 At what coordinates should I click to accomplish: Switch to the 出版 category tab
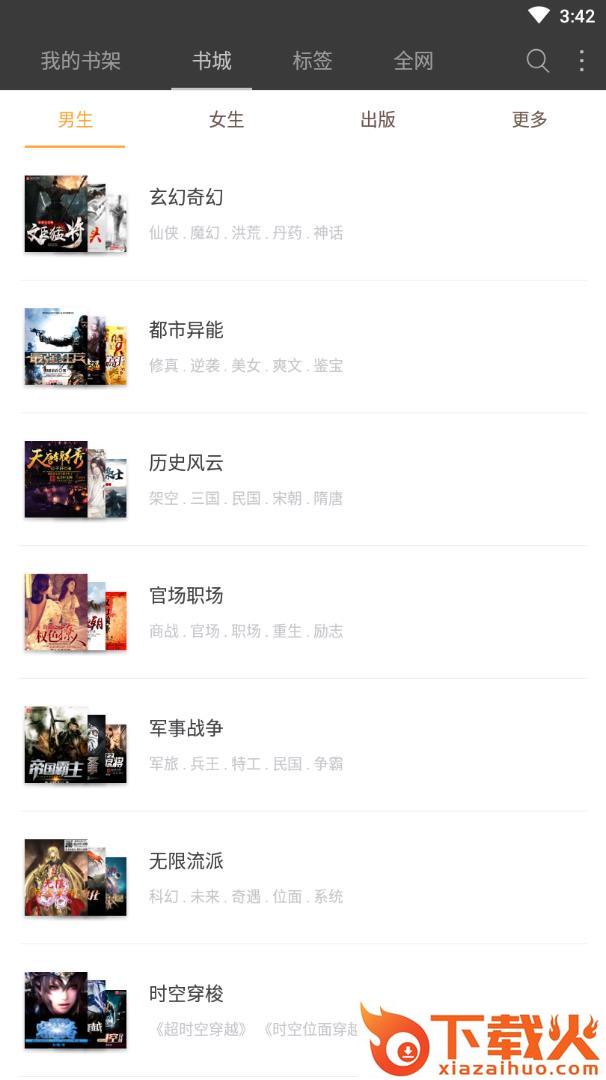coord(378,120)
